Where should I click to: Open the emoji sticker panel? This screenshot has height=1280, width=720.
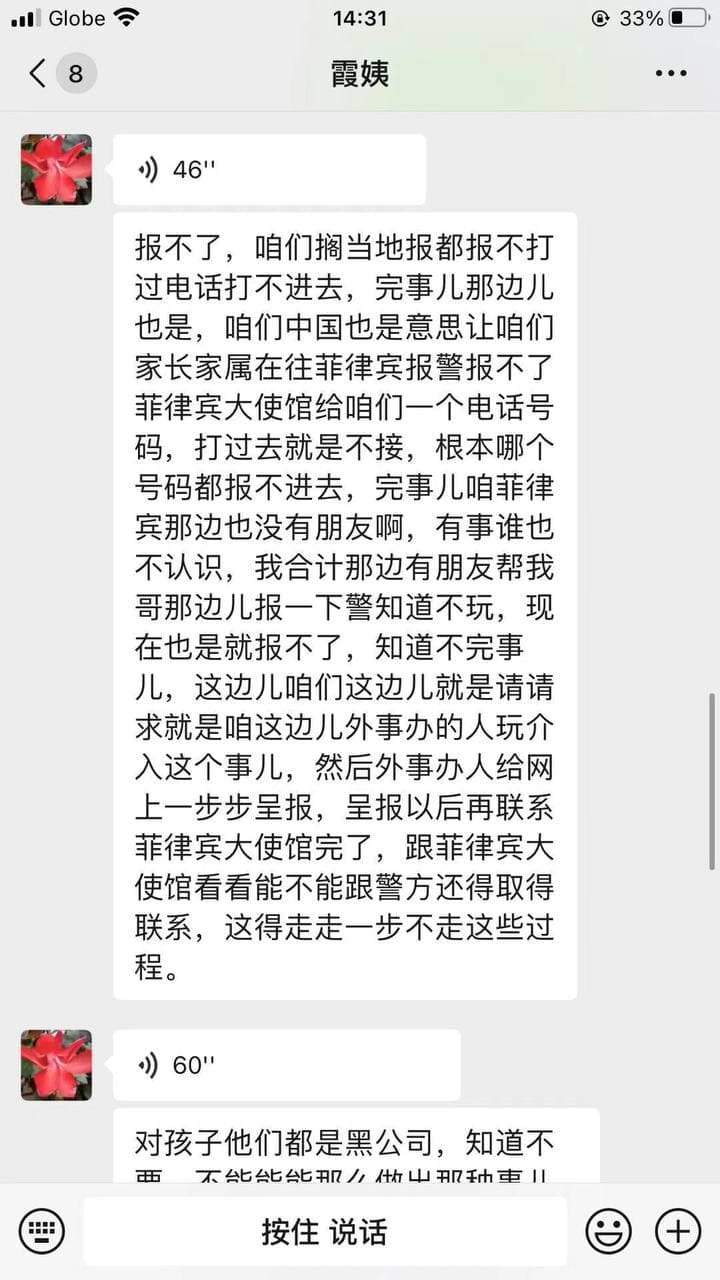click(608, 1231)
